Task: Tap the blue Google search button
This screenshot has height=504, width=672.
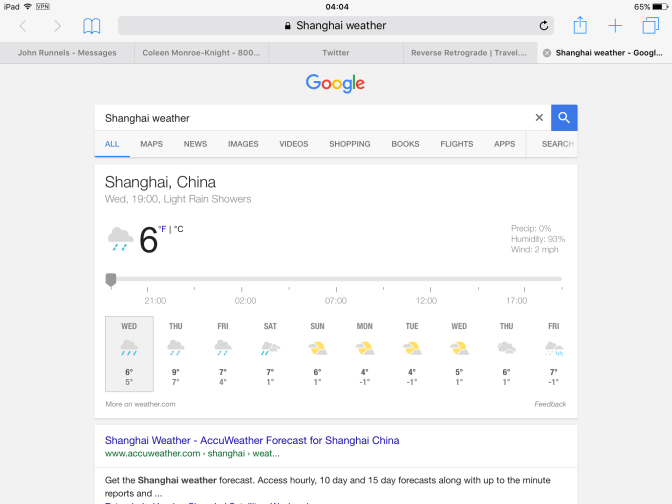Action: click(564, 118)
